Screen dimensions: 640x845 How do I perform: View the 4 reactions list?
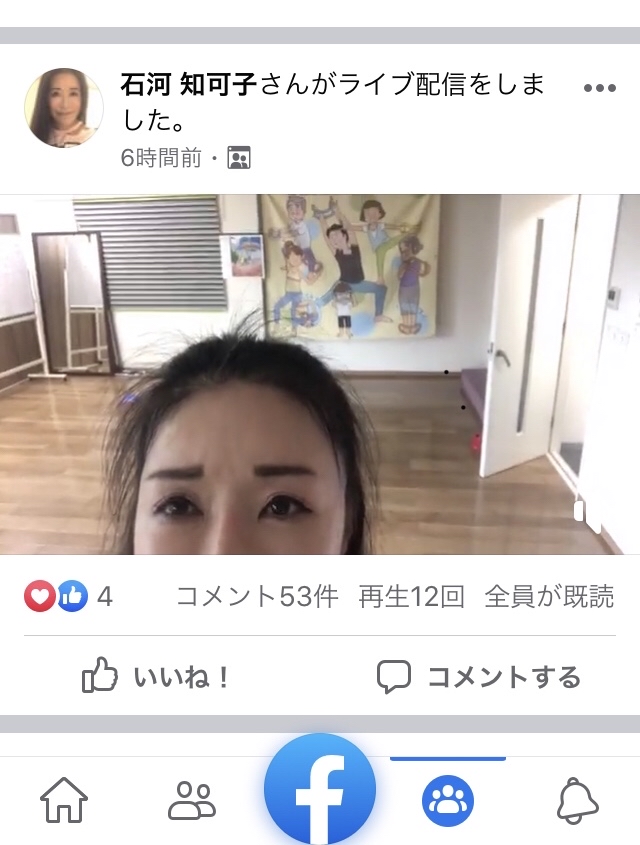(x=68, y=597)
